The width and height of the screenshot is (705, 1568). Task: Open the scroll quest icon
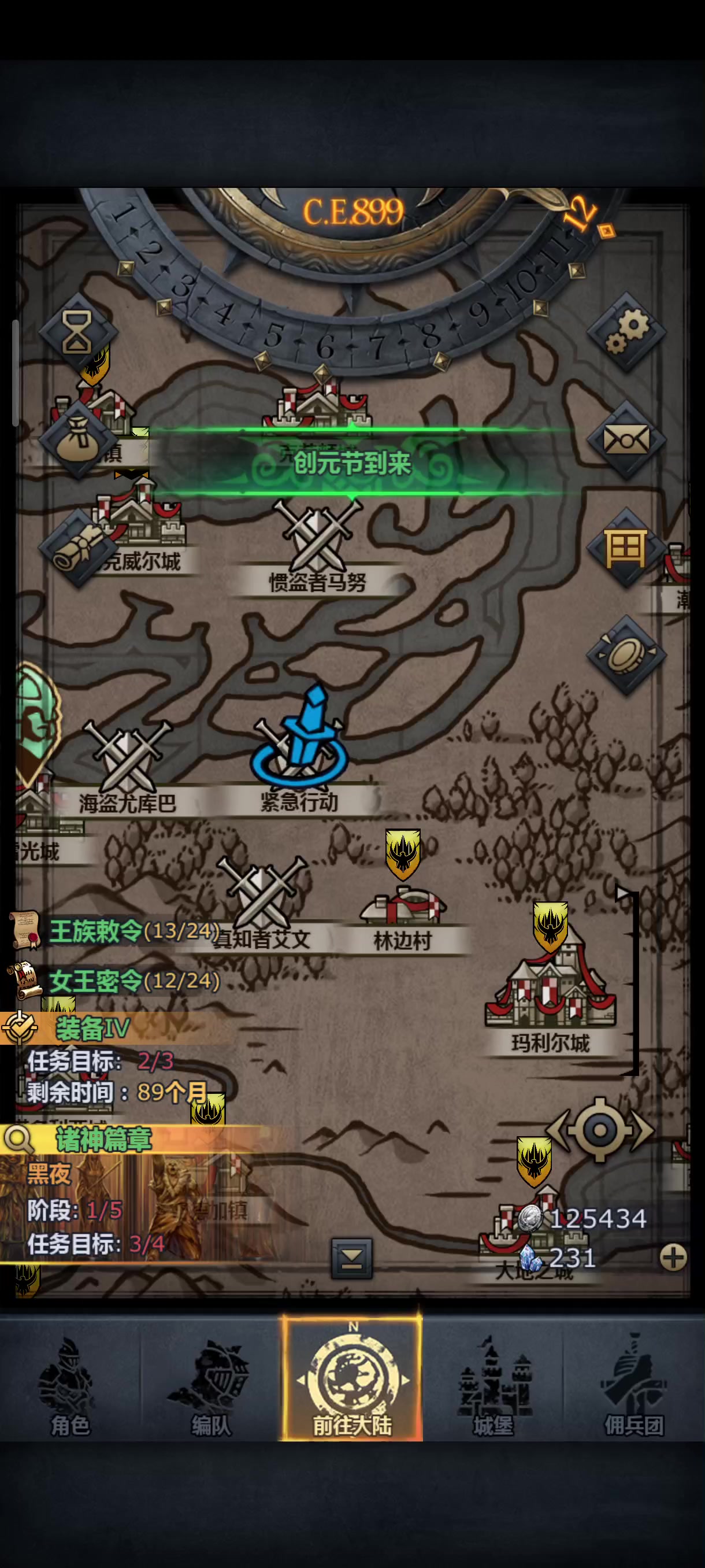[x=78, y=548]
